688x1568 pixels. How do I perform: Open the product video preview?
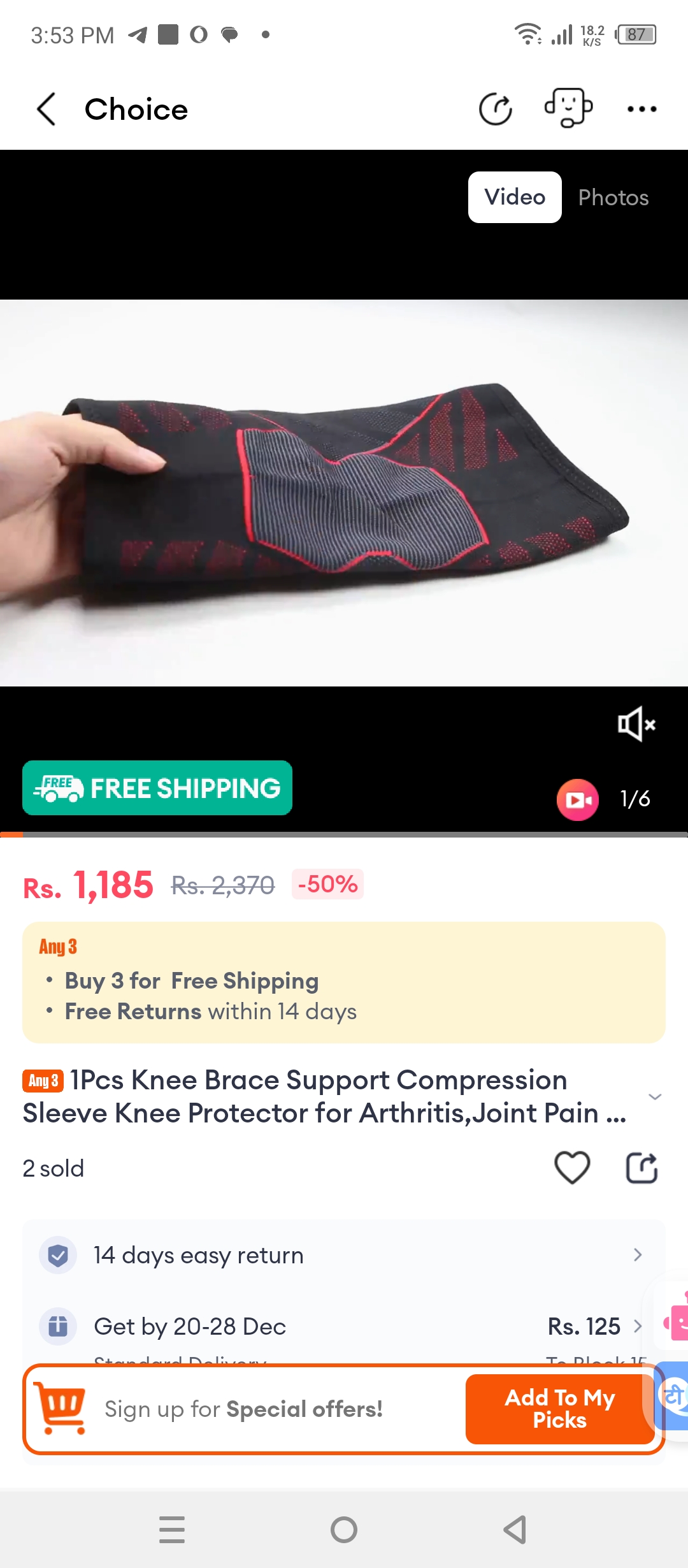tap(344, 492)
